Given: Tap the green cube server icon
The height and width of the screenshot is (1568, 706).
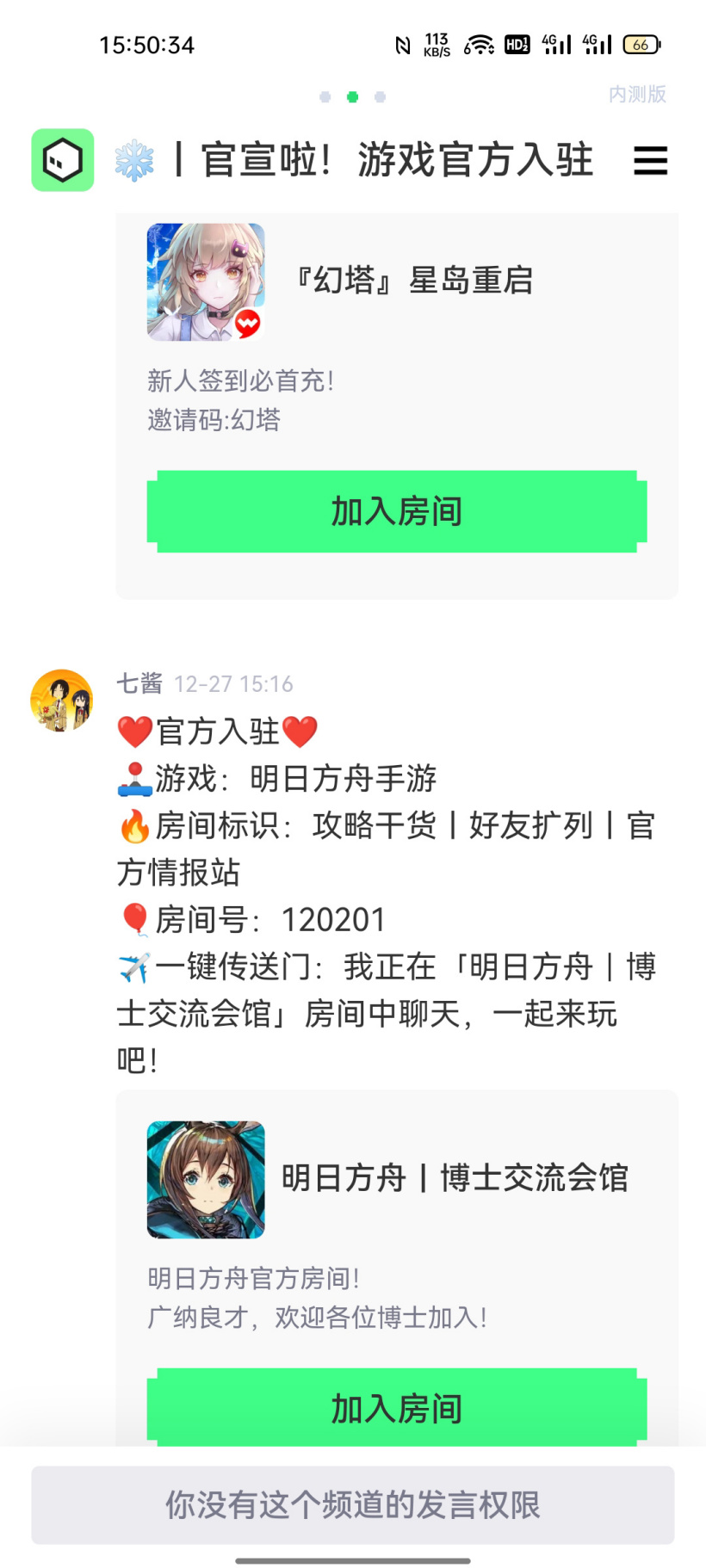Looking at the screenshot, I should [63, 160].
